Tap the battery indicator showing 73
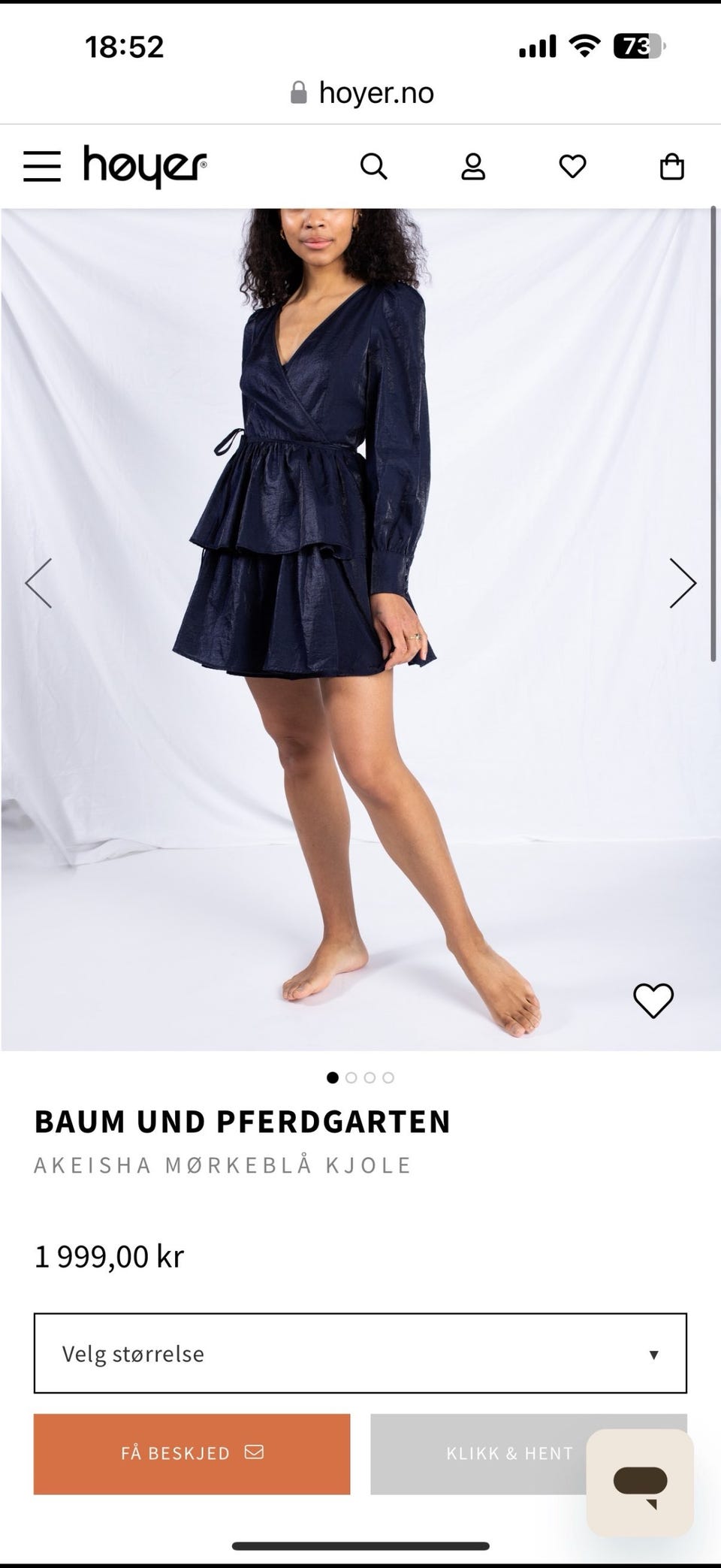 639,47
